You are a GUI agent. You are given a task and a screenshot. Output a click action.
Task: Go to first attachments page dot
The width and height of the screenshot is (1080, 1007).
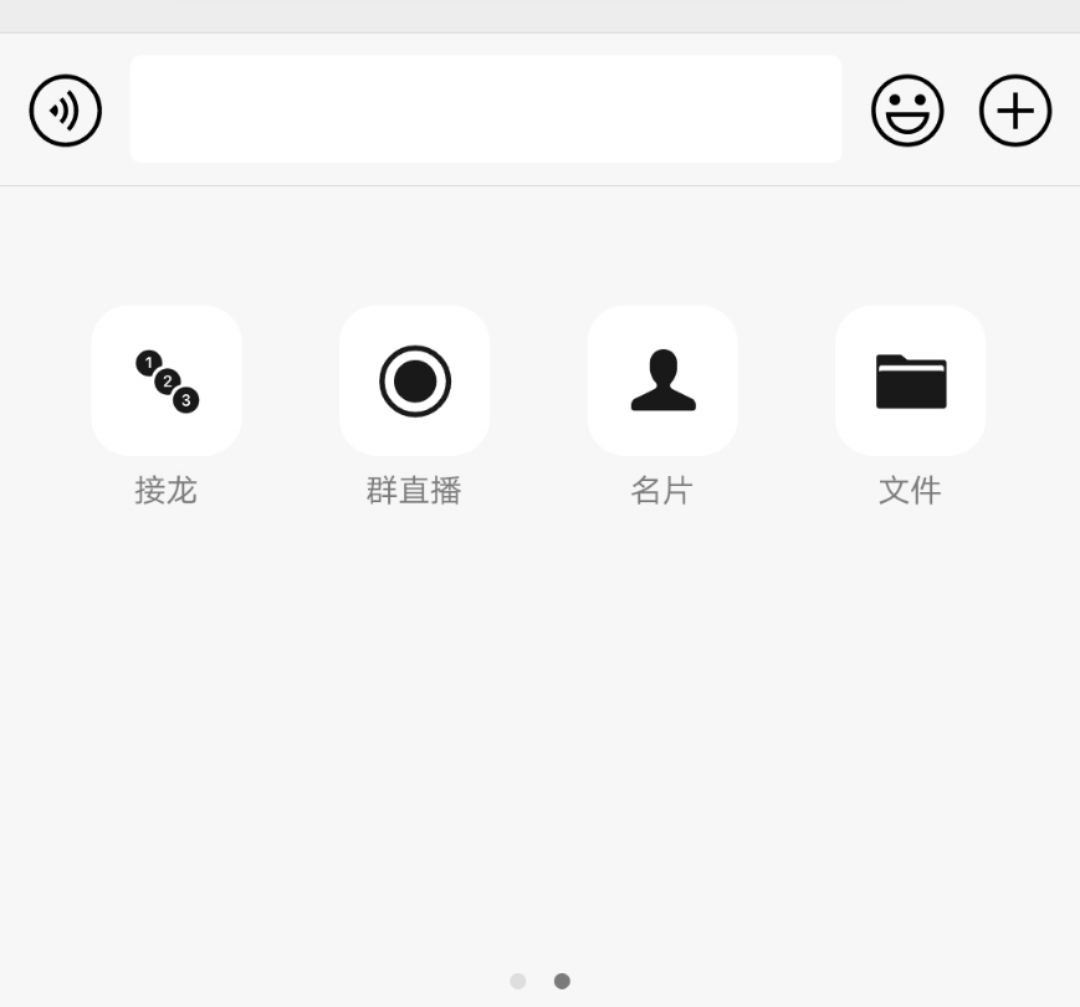click(518, 981)
